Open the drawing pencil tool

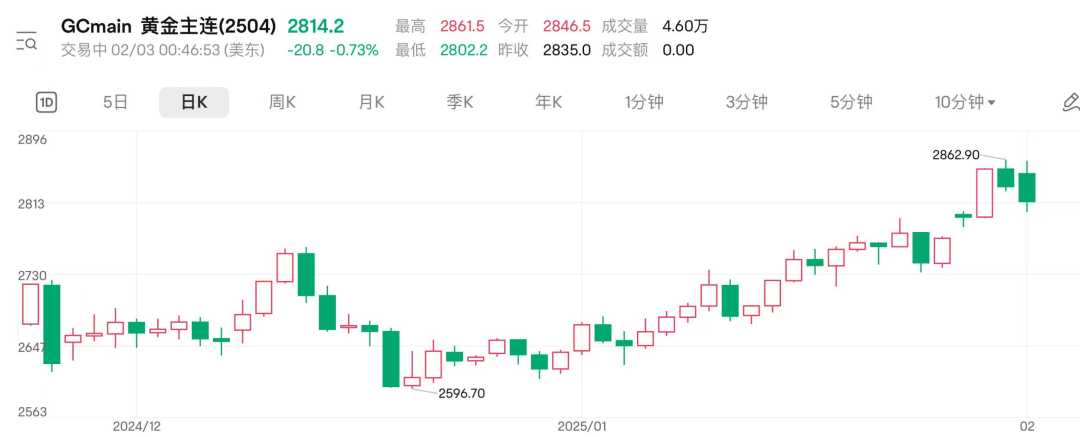point(1070,102)
